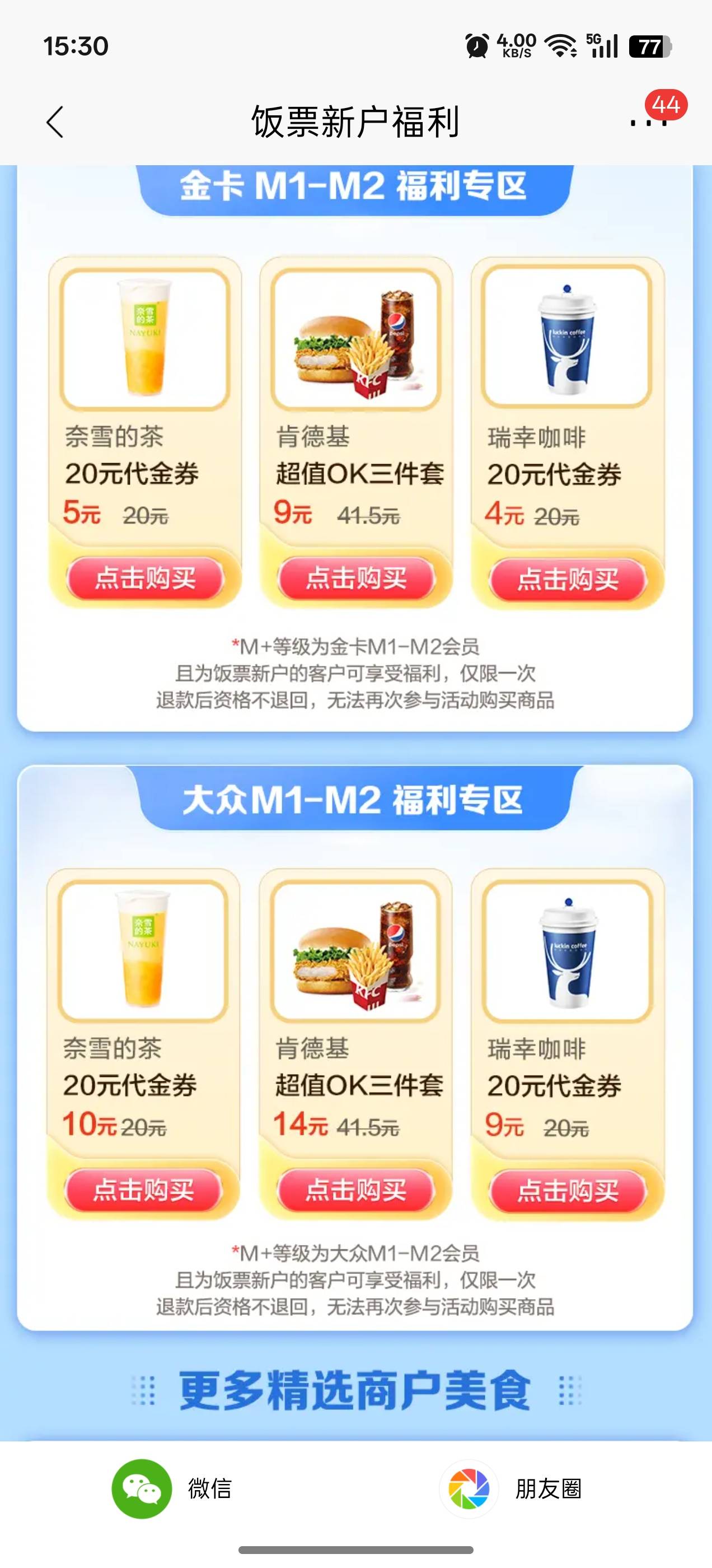Buy the 大众 9元 瑞幸咖啡 voucher
This screenshot has height=1568, width=712.
[568, 1191]
